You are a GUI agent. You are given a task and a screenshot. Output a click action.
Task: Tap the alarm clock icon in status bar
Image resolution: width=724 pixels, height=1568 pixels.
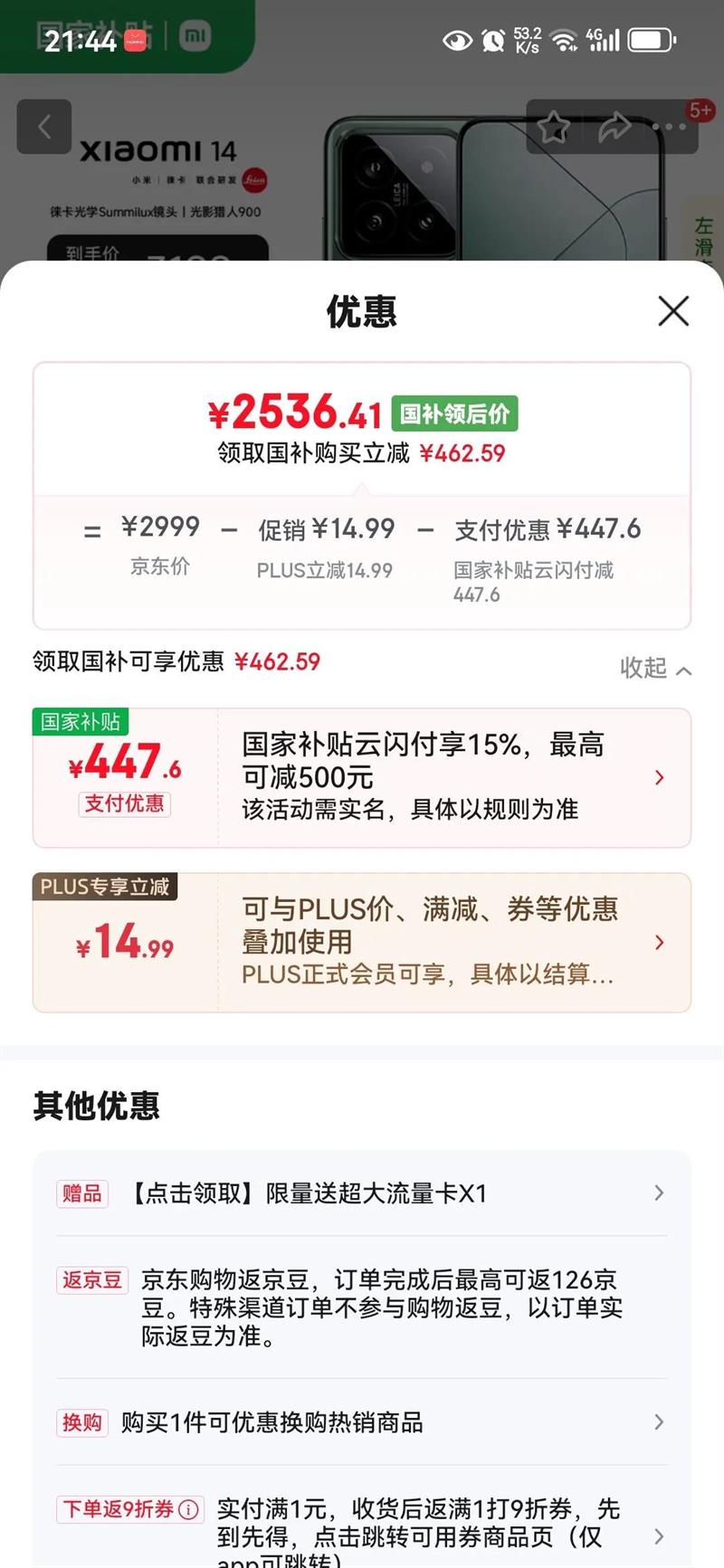tap(491, 40)
